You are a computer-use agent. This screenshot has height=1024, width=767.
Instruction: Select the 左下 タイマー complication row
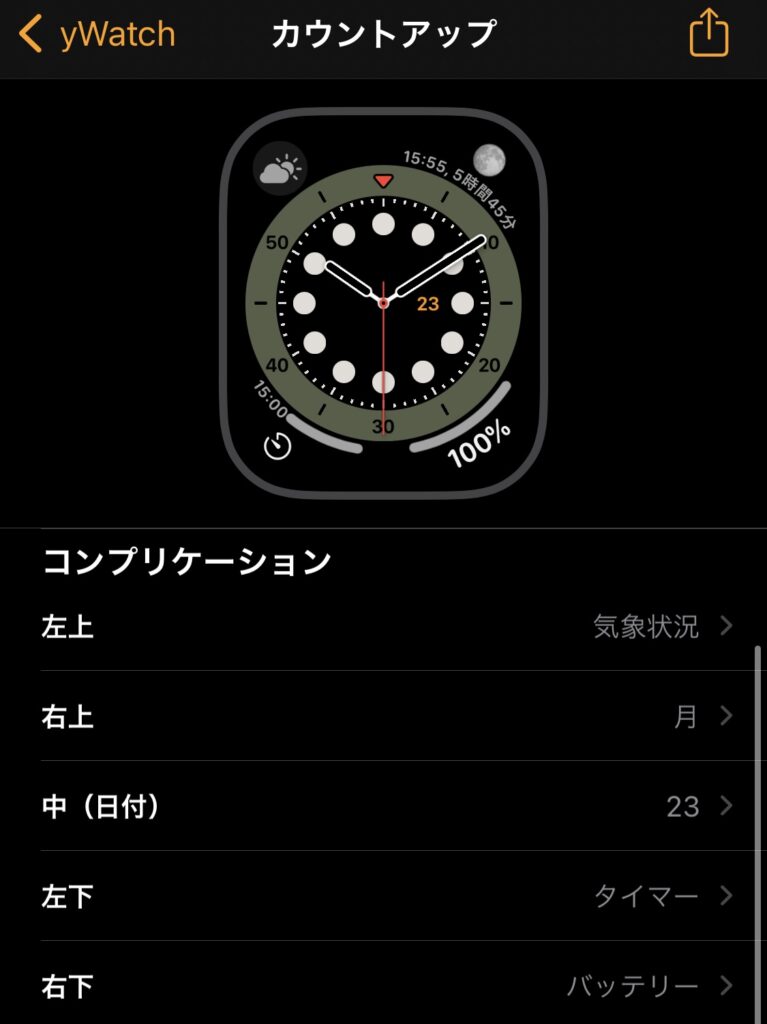385,896
